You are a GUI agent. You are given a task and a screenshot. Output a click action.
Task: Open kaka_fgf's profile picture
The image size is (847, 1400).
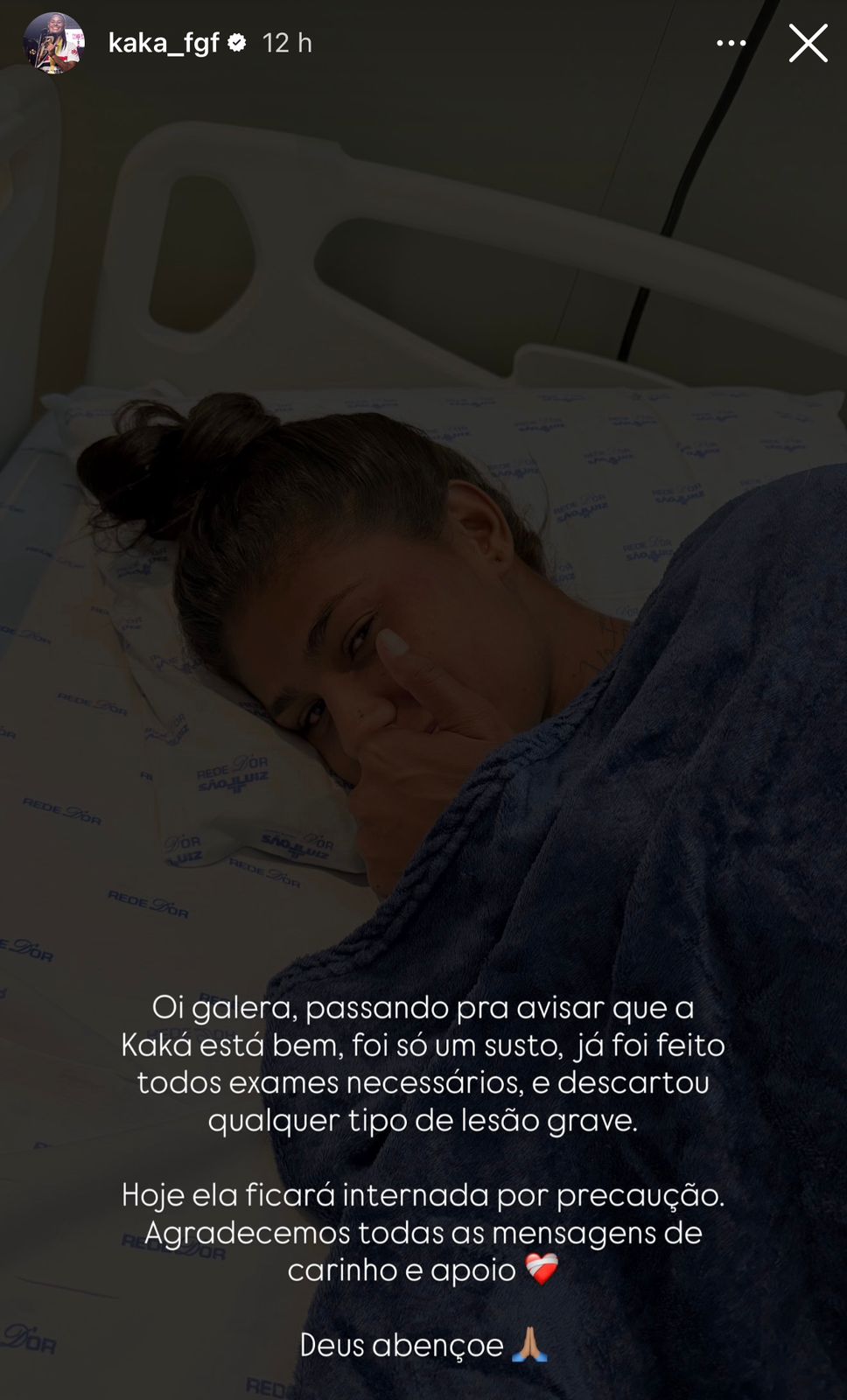pos(53,43)
